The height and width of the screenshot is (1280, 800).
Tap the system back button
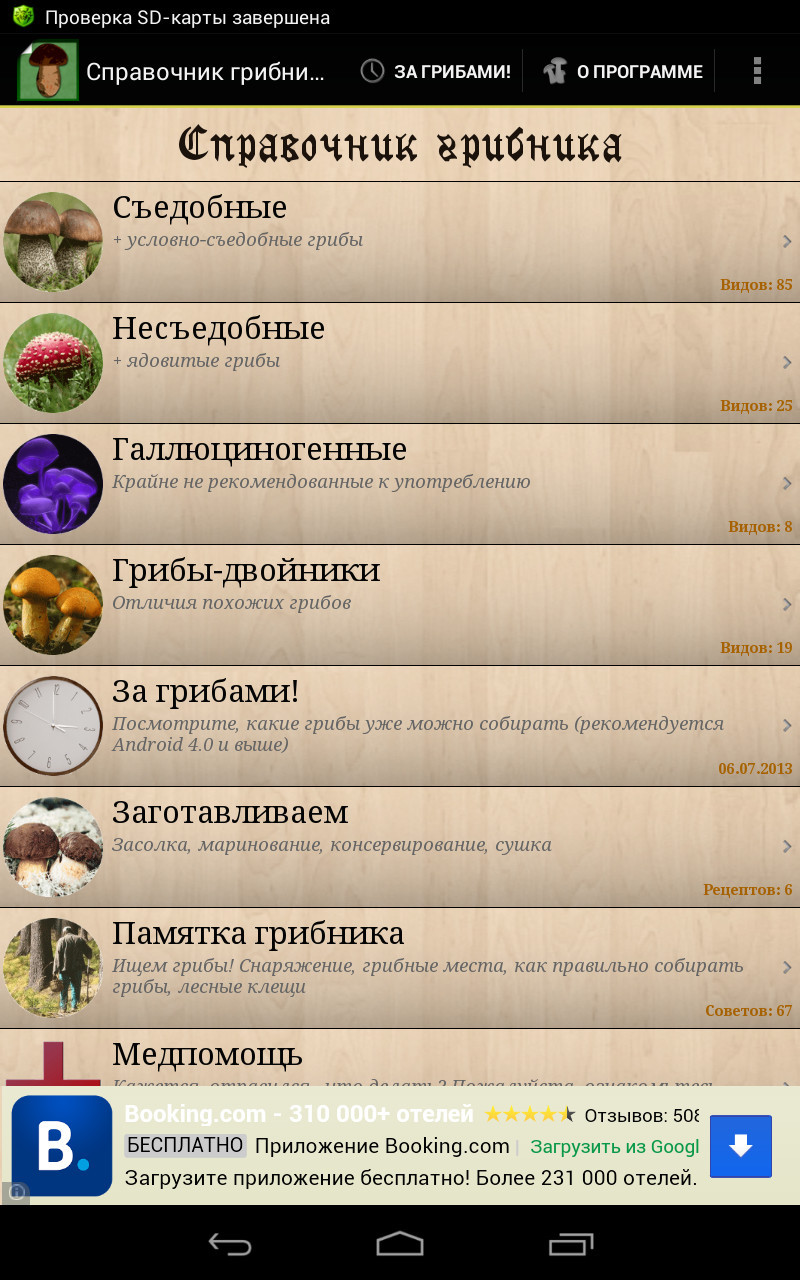pos(229,1243)
